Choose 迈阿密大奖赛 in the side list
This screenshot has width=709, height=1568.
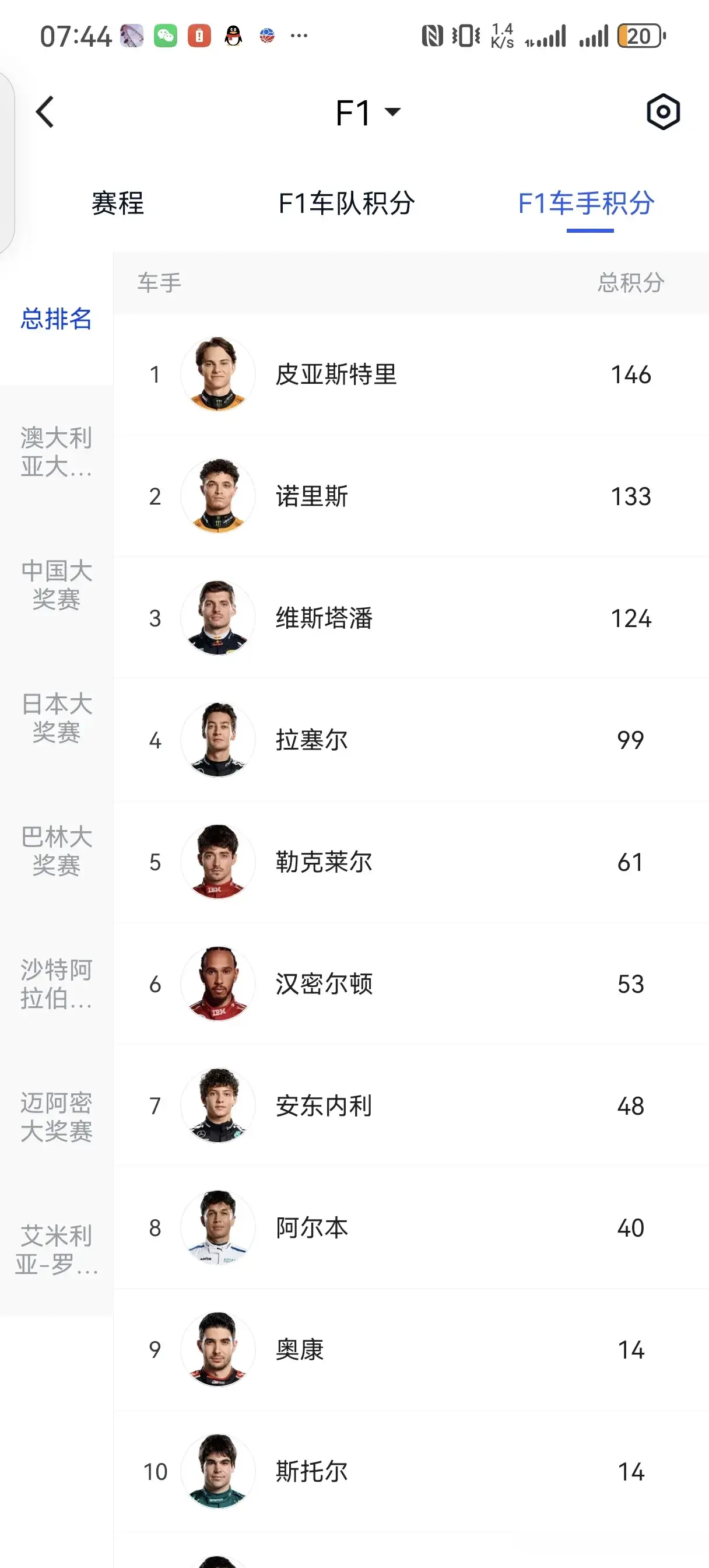(x=57, y=1117)
